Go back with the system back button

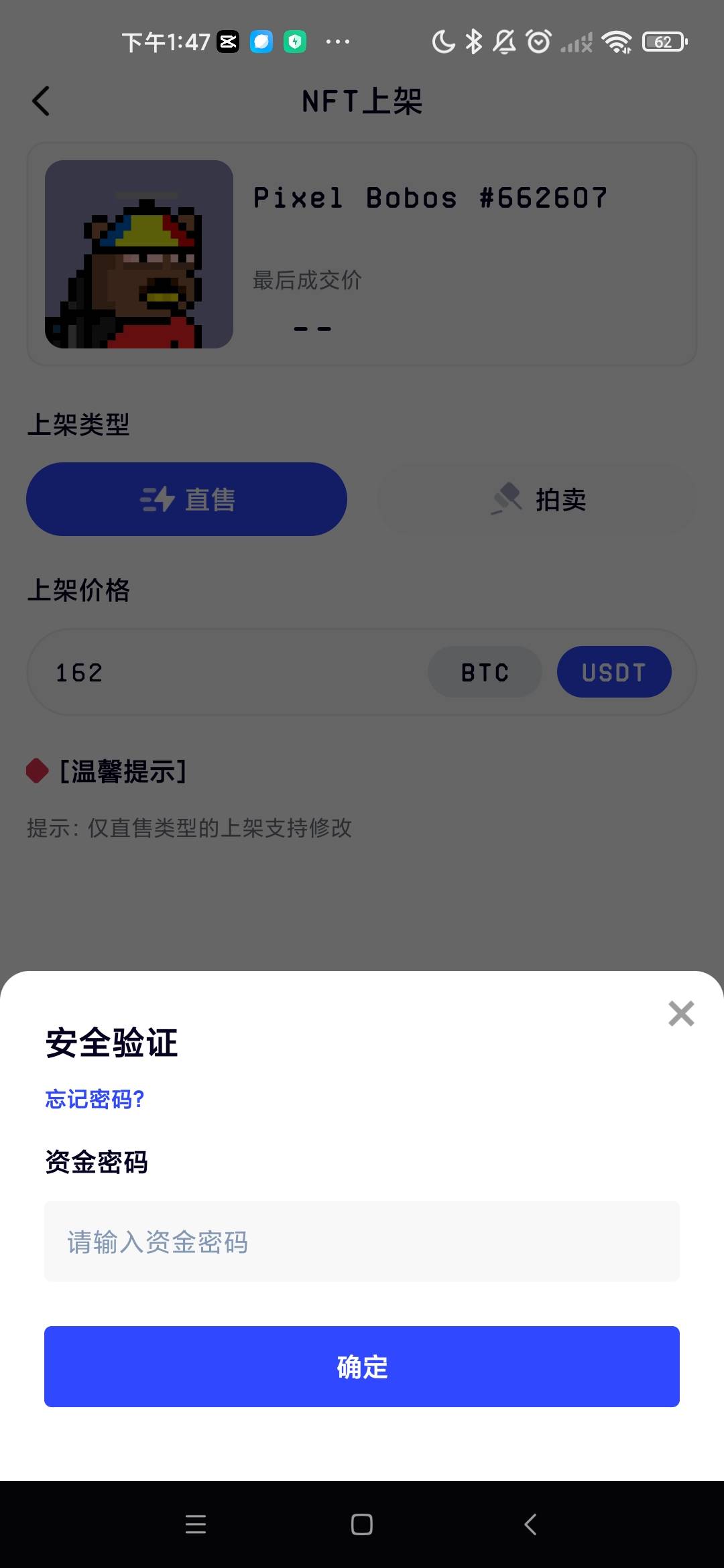click(530, 1524)
